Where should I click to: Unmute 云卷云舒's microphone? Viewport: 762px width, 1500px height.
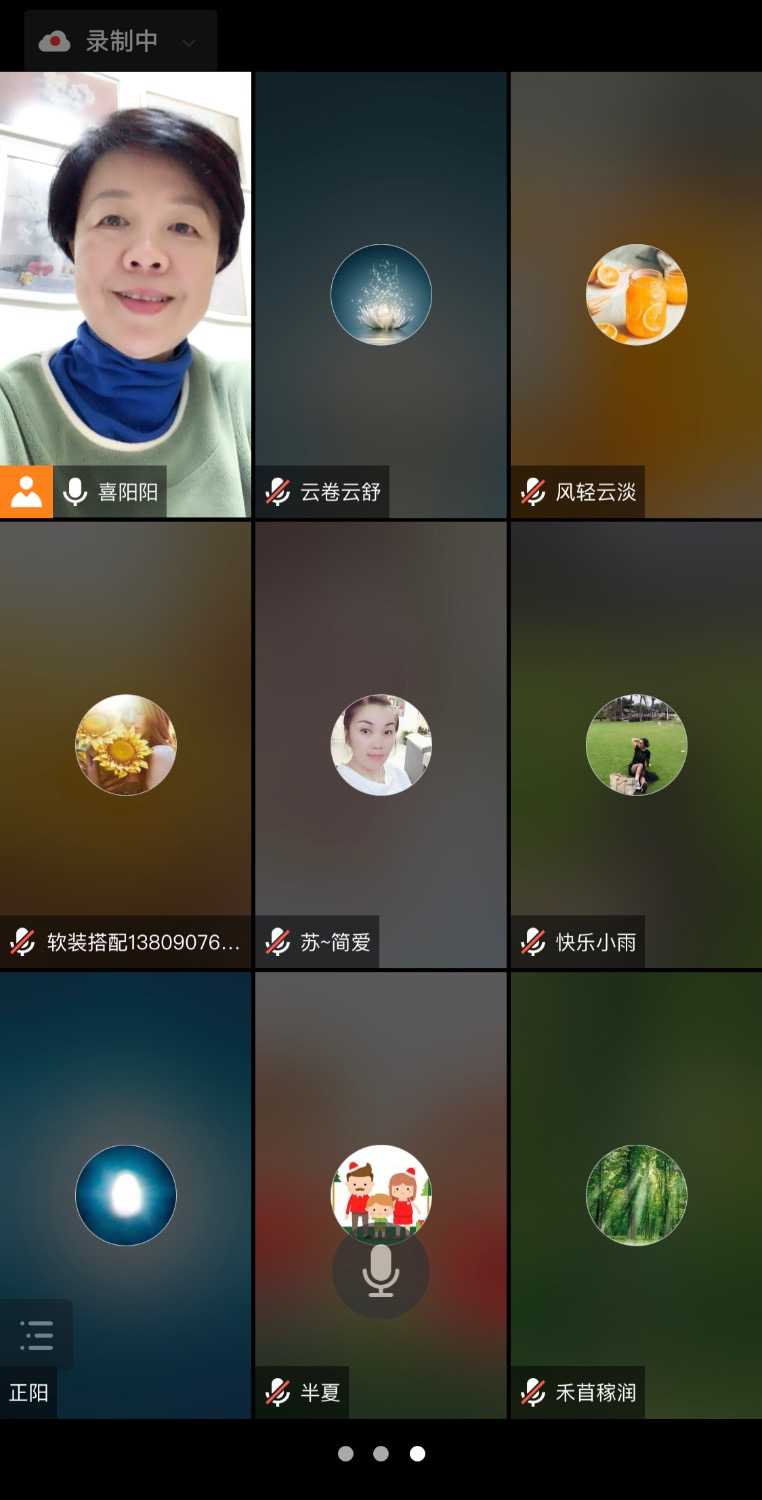tap(276, 491)
